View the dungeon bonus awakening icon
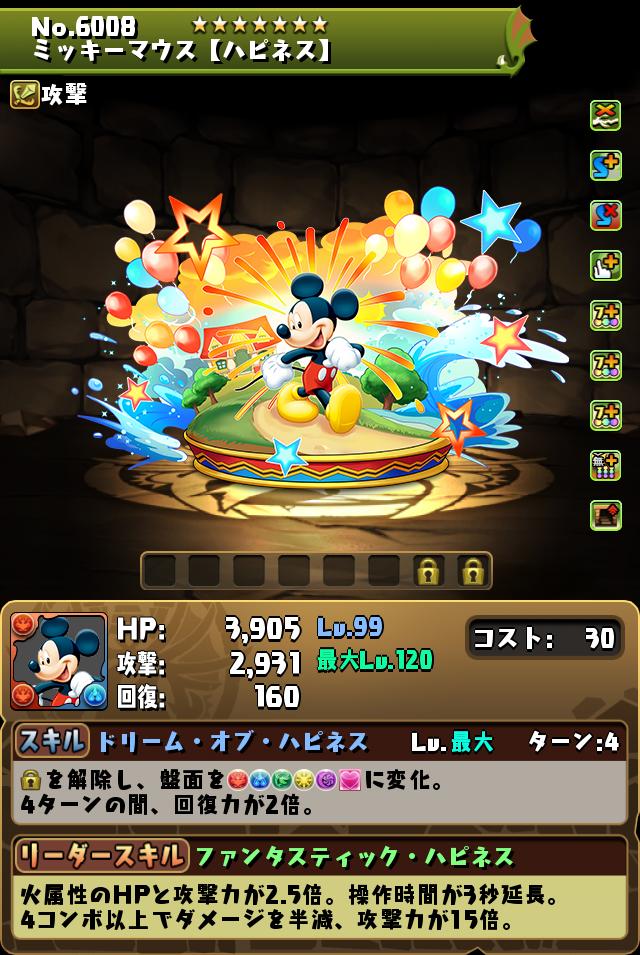640x955 pixels. click(605, 515)
